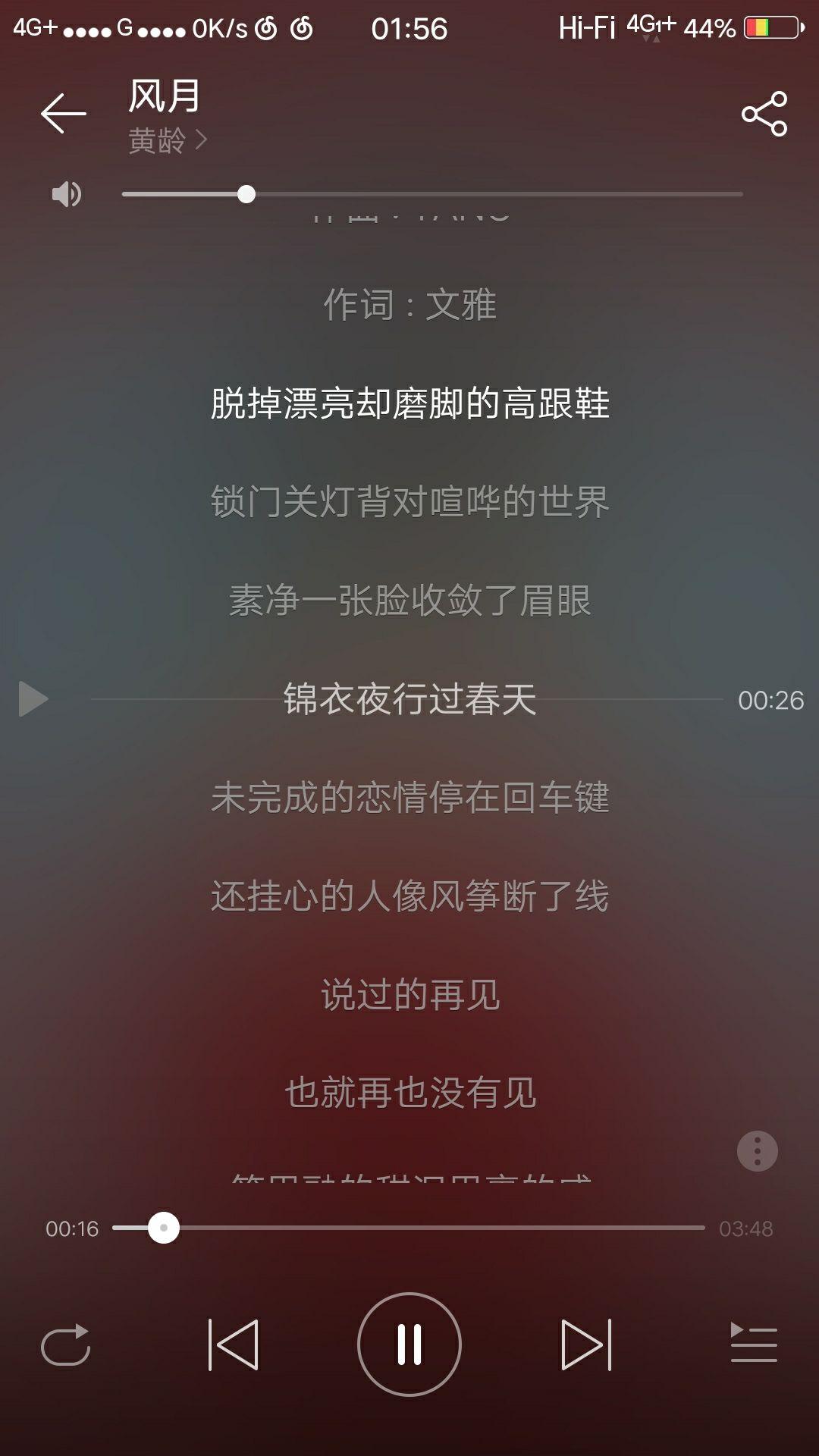Tap the lyricist credit 作词：文雅
The width and height of the screenshot is (819, 1456).
tap(409, 303)
